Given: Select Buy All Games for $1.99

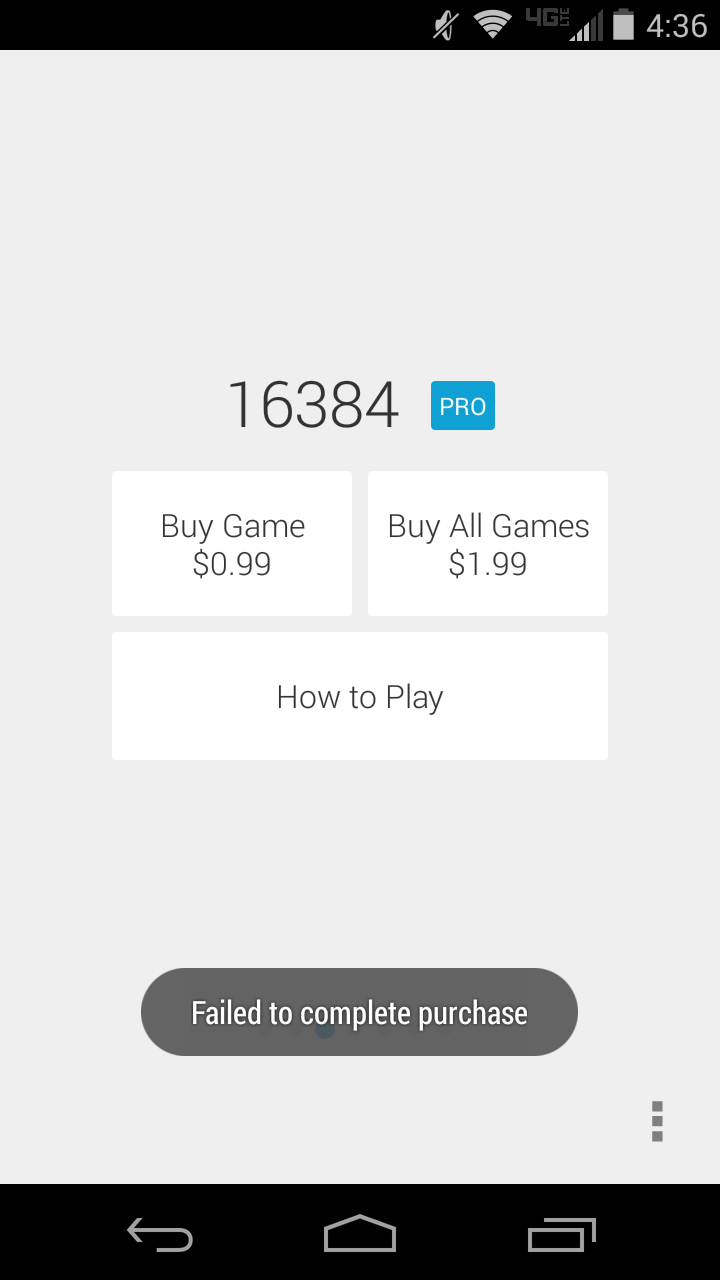Looking at the screenshot, I should point(488,544).
